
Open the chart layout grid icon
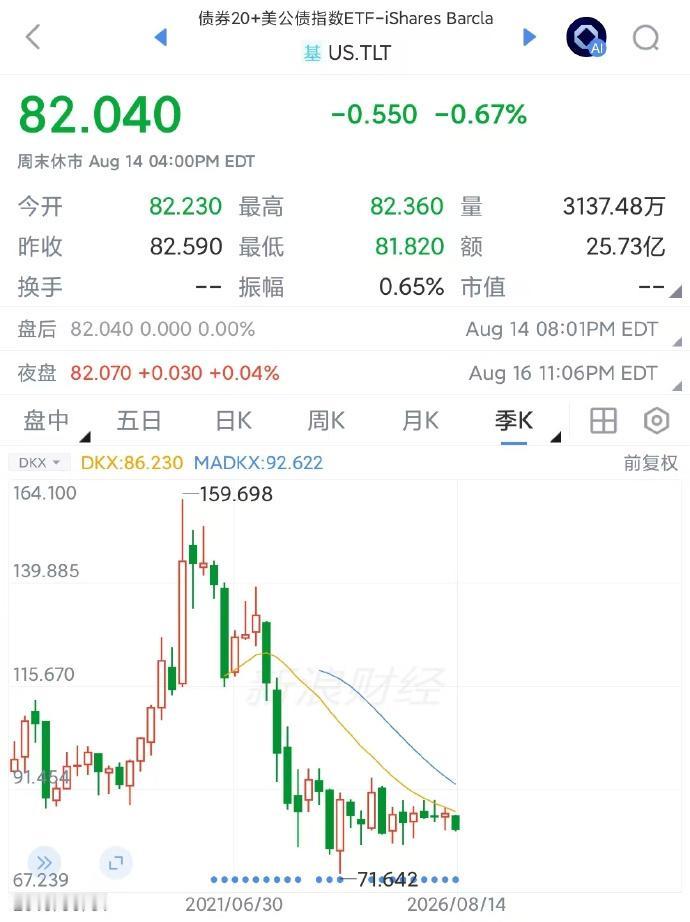[603, 421]
